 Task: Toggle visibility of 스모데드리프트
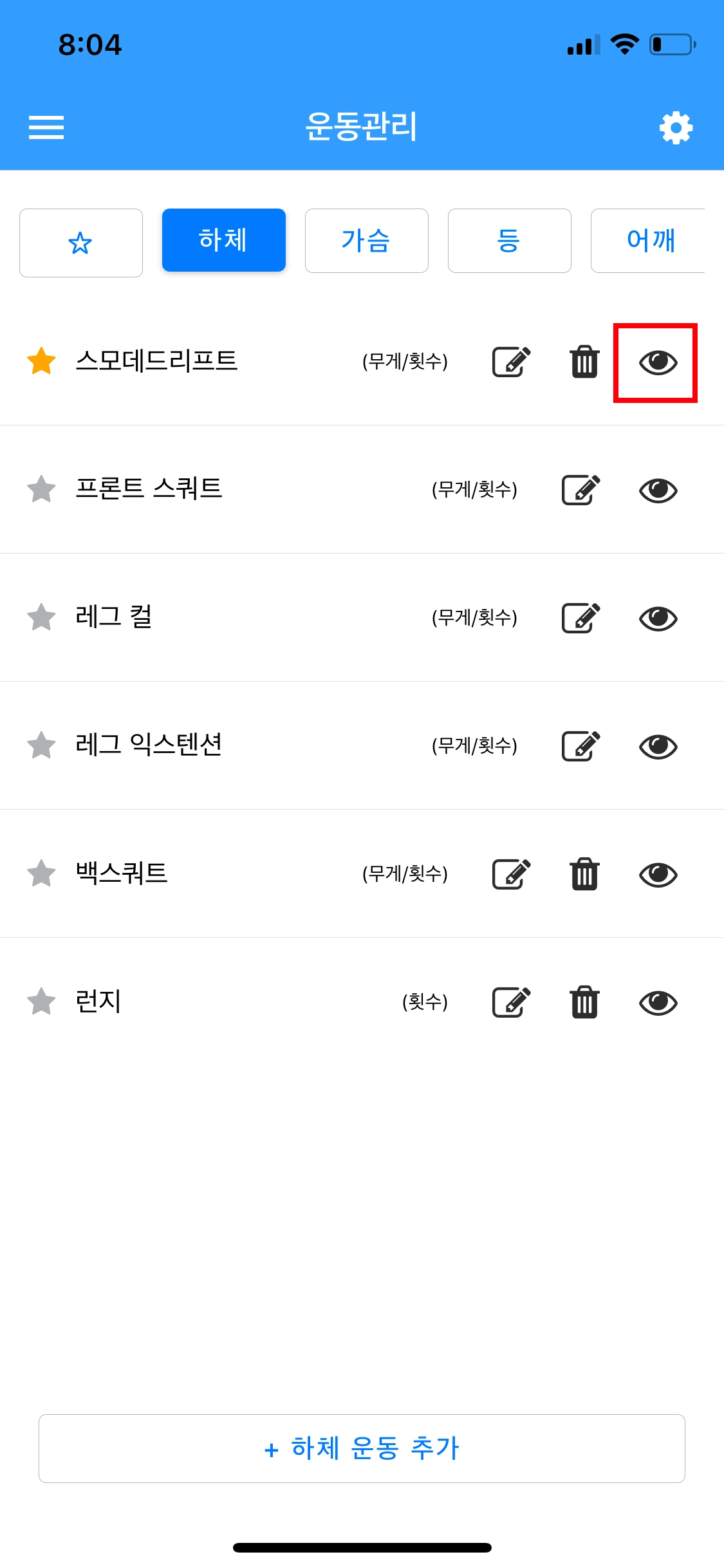point(658,362)
